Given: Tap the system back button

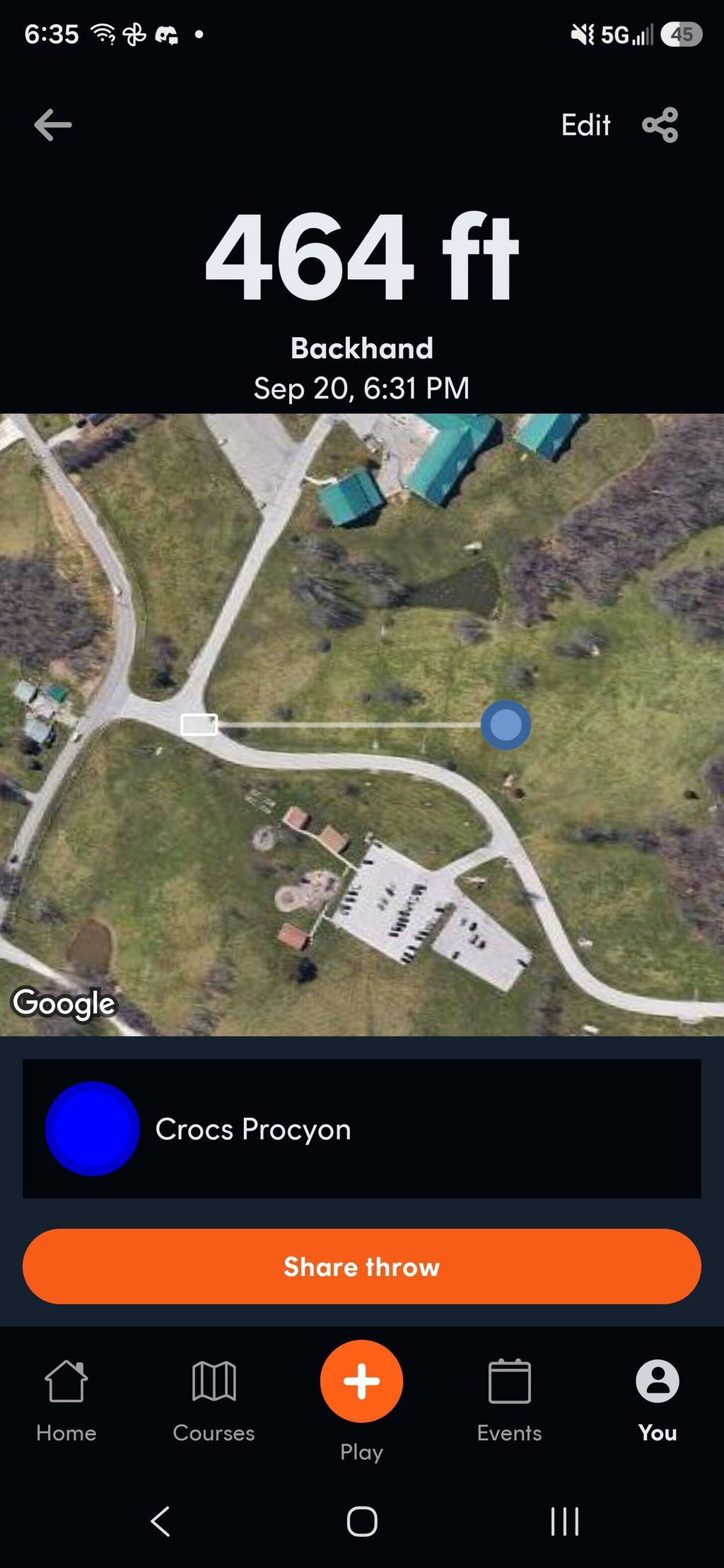Looking at the screenshot, I should (160, 1521).
